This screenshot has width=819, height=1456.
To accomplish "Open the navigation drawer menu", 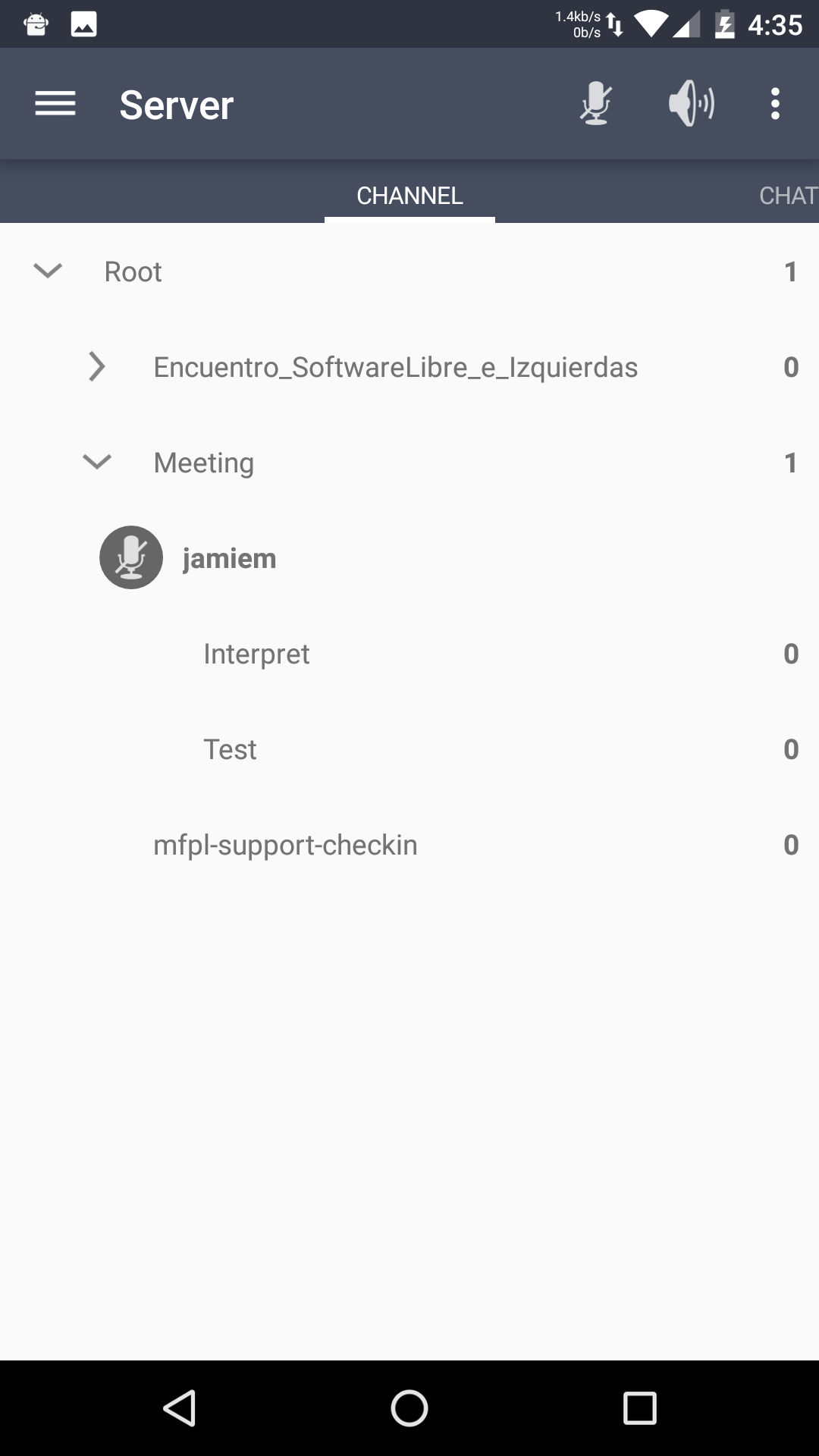I will pos(55,104).
